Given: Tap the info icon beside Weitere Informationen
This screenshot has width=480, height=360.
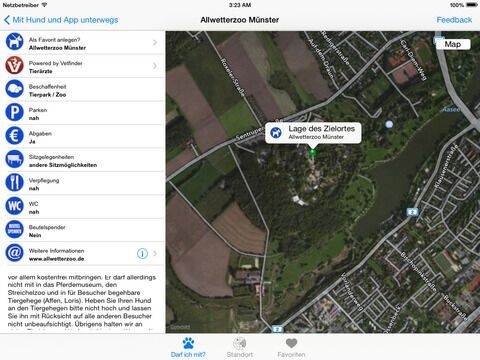Looking at the screenshot, I should [142, 254].
